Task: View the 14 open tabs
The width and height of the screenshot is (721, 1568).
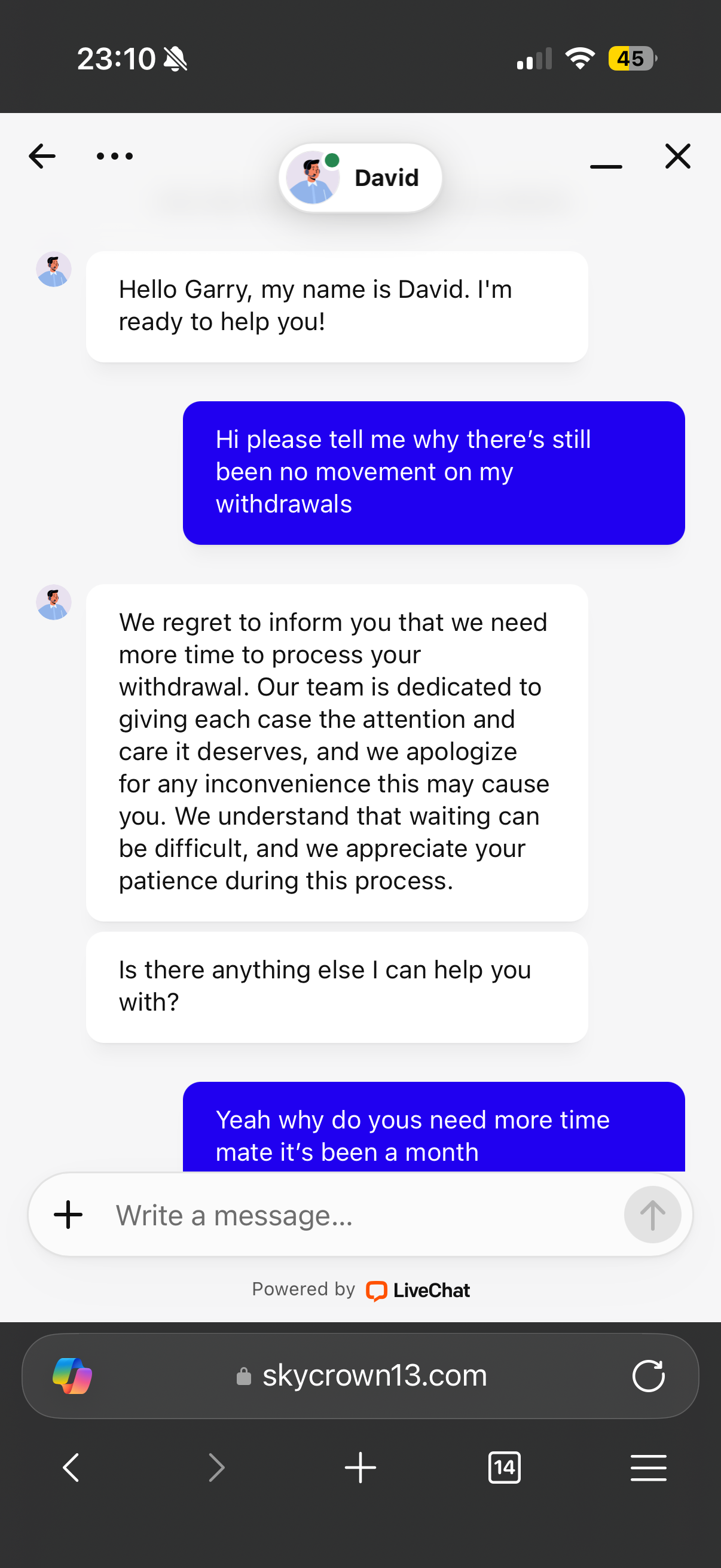Action: pyautogui.click(x=504, y=1468)
